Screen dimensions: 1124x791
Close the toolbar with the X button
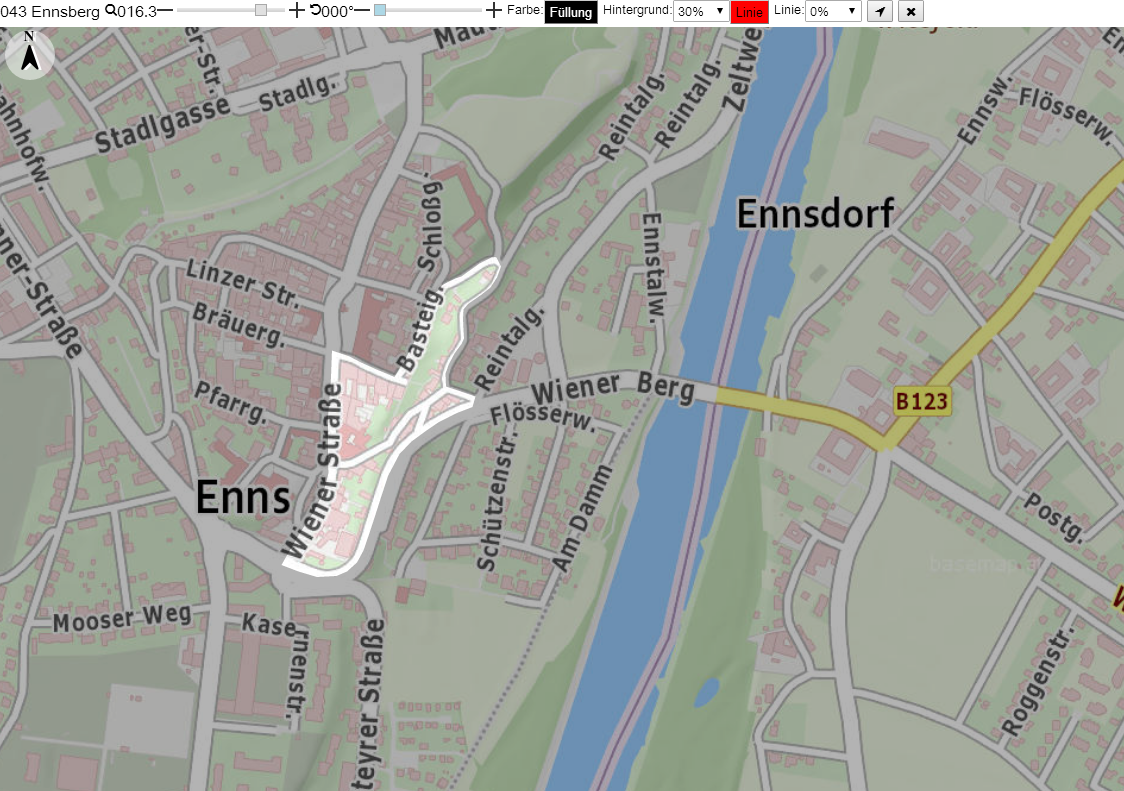tap(910, 11)
